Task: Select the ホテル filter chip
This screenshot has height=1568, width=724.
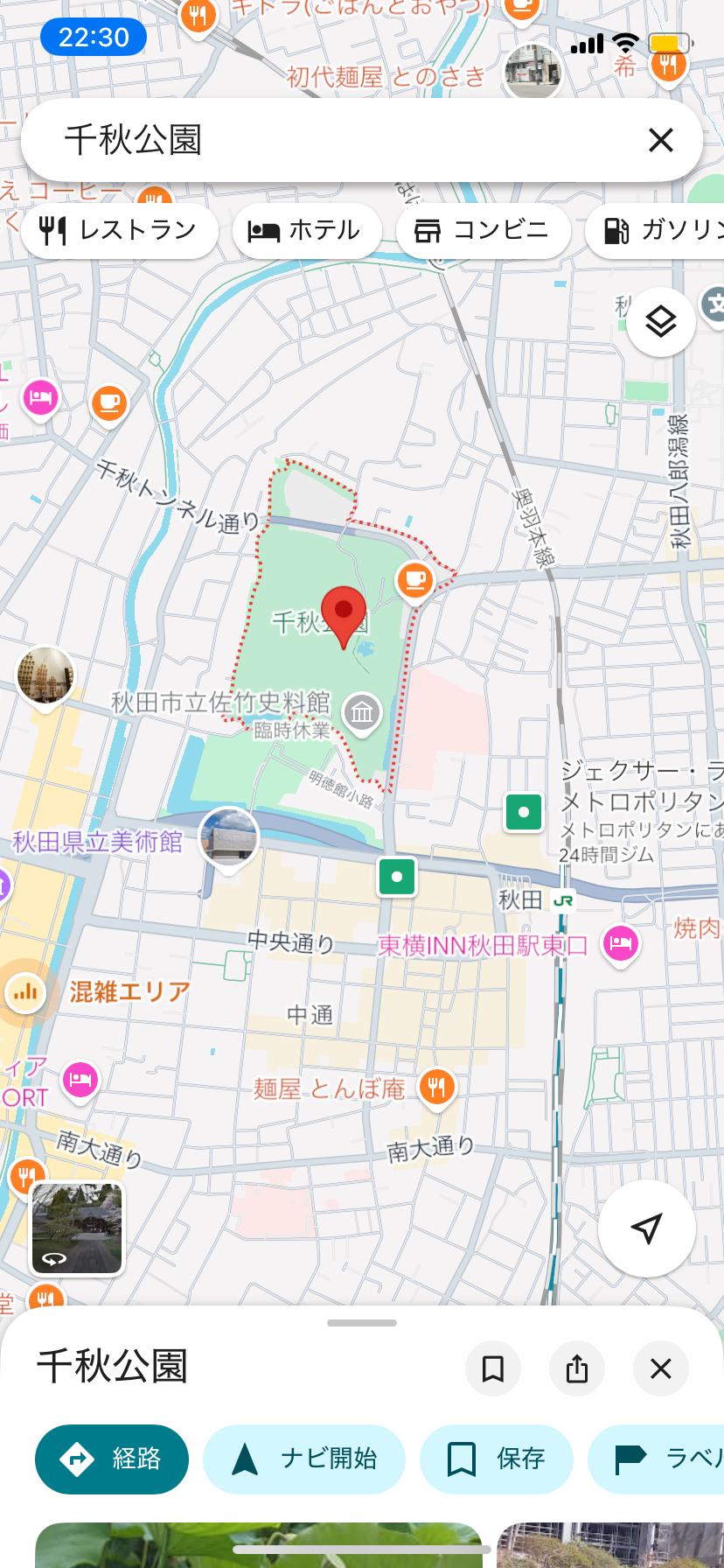Action: coord(306,231)
